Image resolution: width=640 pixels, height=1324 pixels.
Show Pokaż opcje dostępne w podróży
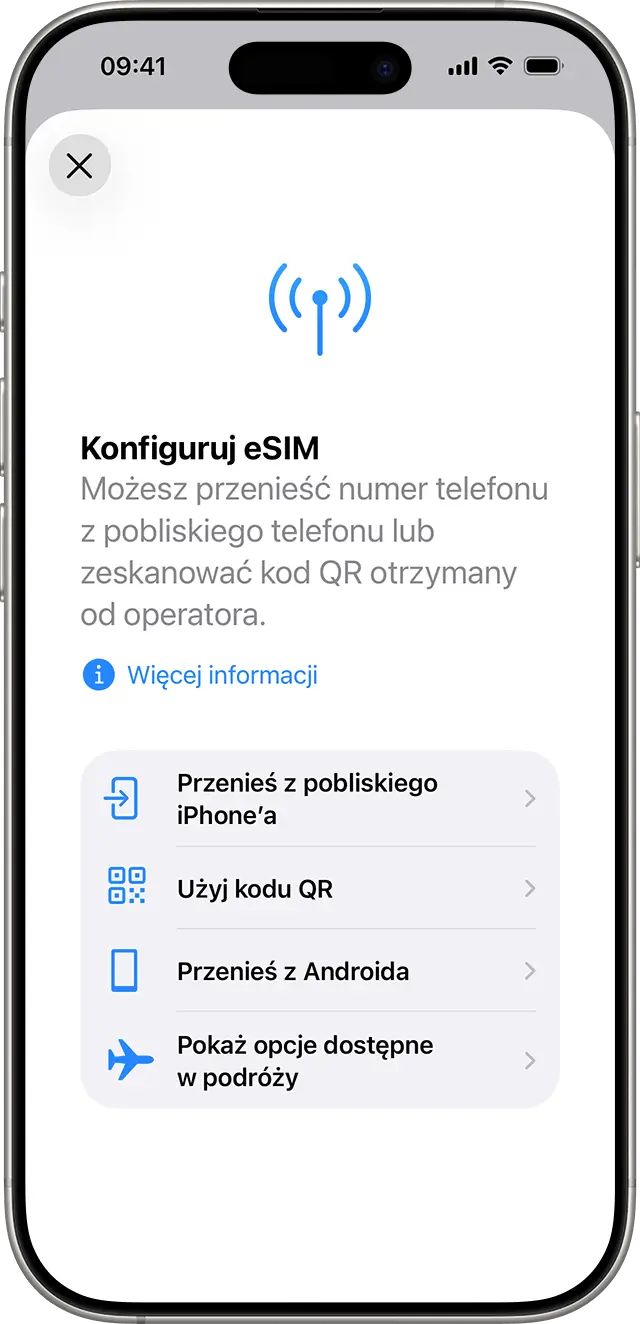(x=320, y=1061)
